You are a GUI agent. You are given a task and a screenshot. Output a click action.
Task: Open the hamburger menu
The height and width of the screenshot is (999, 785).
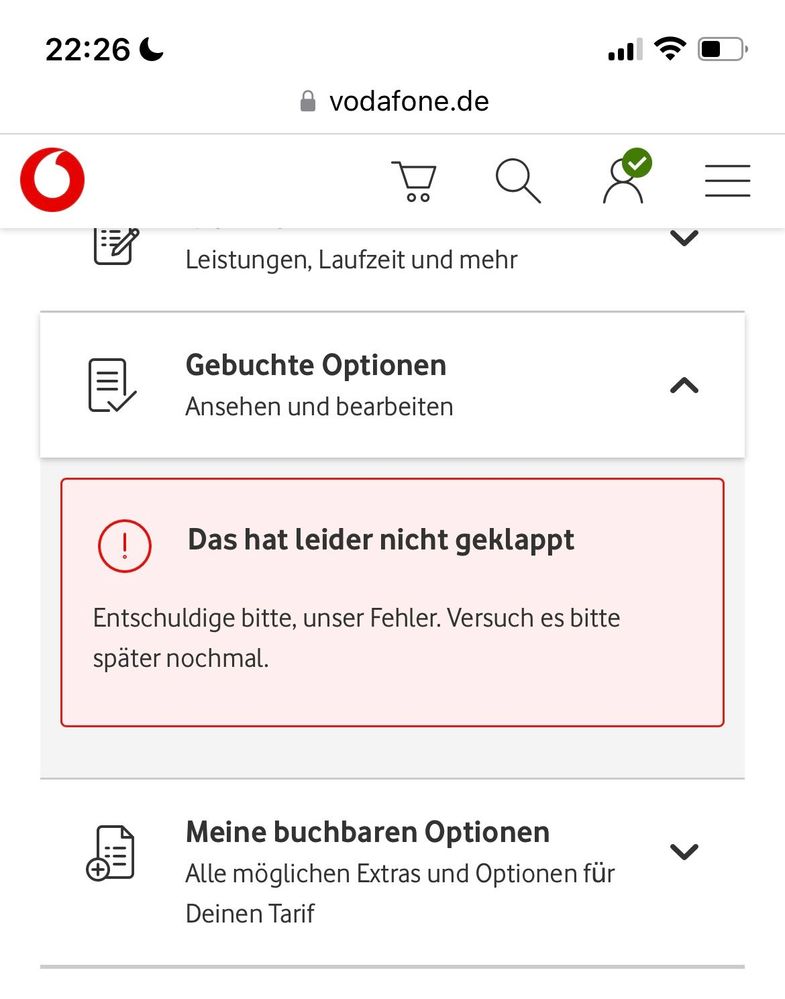pyautogui.click(x=727, y=181)
